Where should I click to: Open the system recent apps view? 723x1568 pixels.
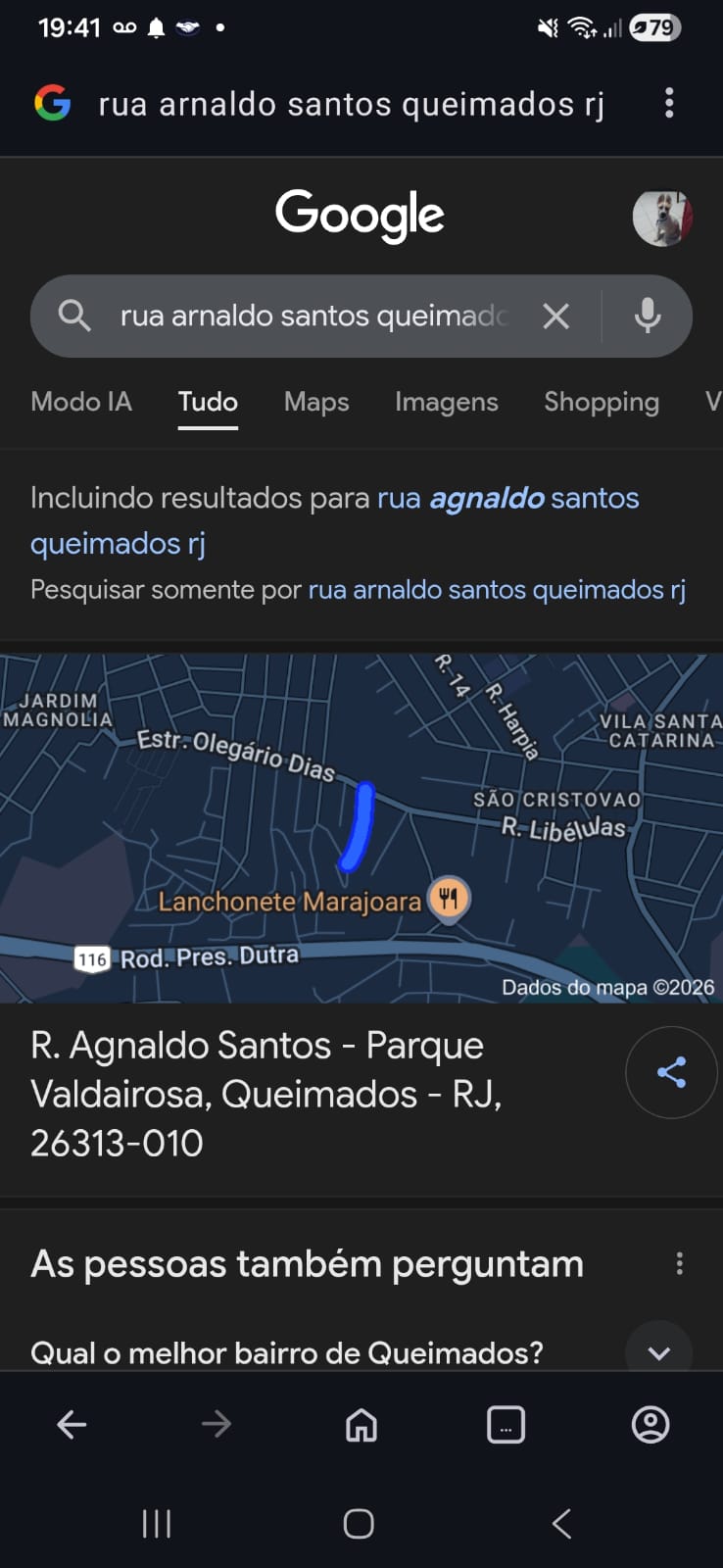[x=157, y=1524]
